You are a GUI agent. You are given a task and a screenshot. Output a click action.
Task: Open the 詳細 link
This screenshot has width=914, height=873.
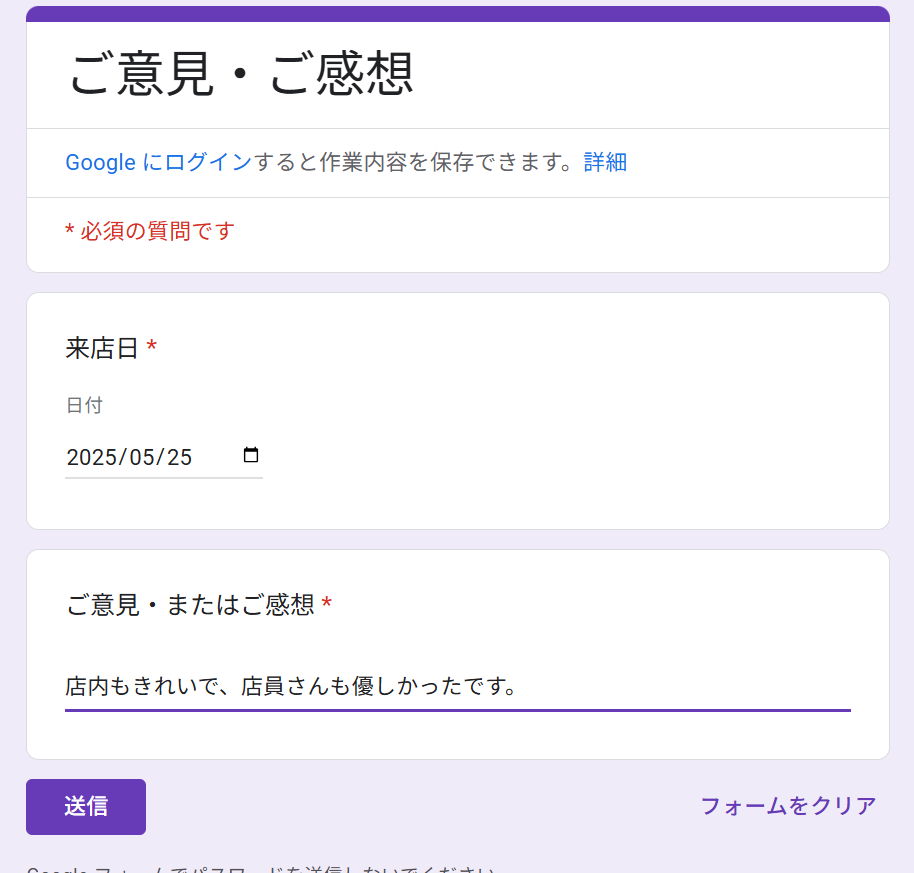[x=605, y=162]
